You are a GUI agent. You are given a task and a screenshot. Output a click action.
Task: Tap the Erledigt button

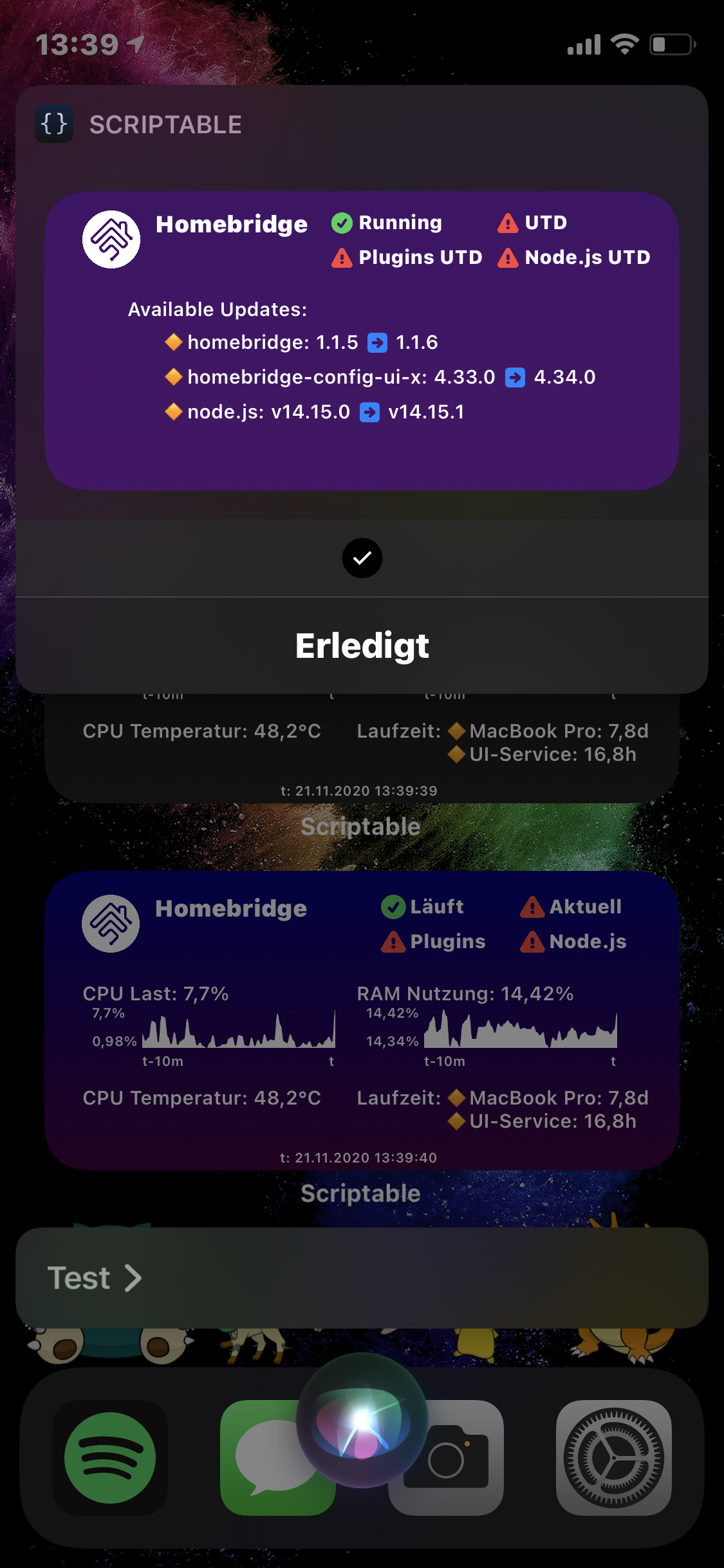[x=362, y=646]
